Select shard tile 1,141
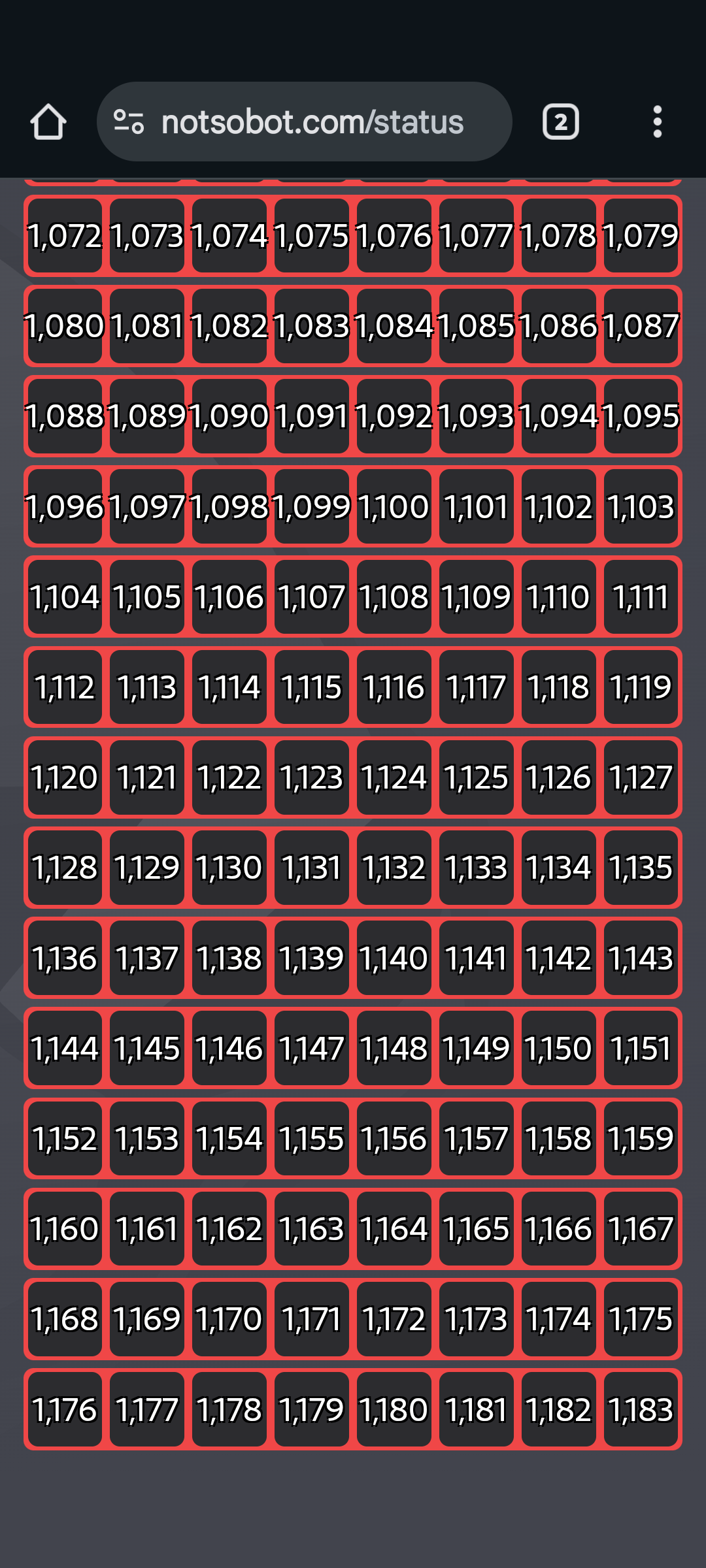 pyautogui.click(x=476, y=958)
